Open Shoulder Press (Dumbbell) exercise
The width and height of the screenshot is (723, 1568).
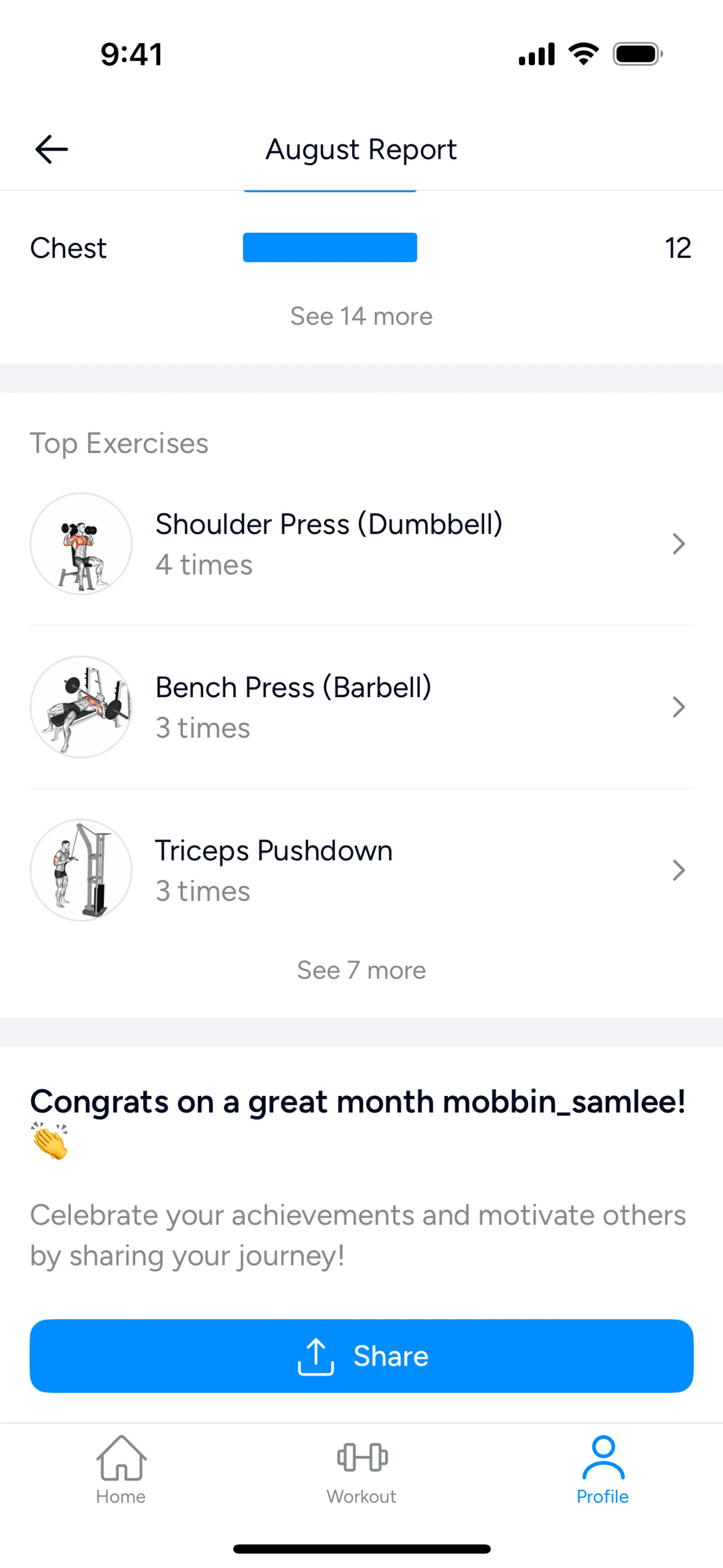point(361,544)
